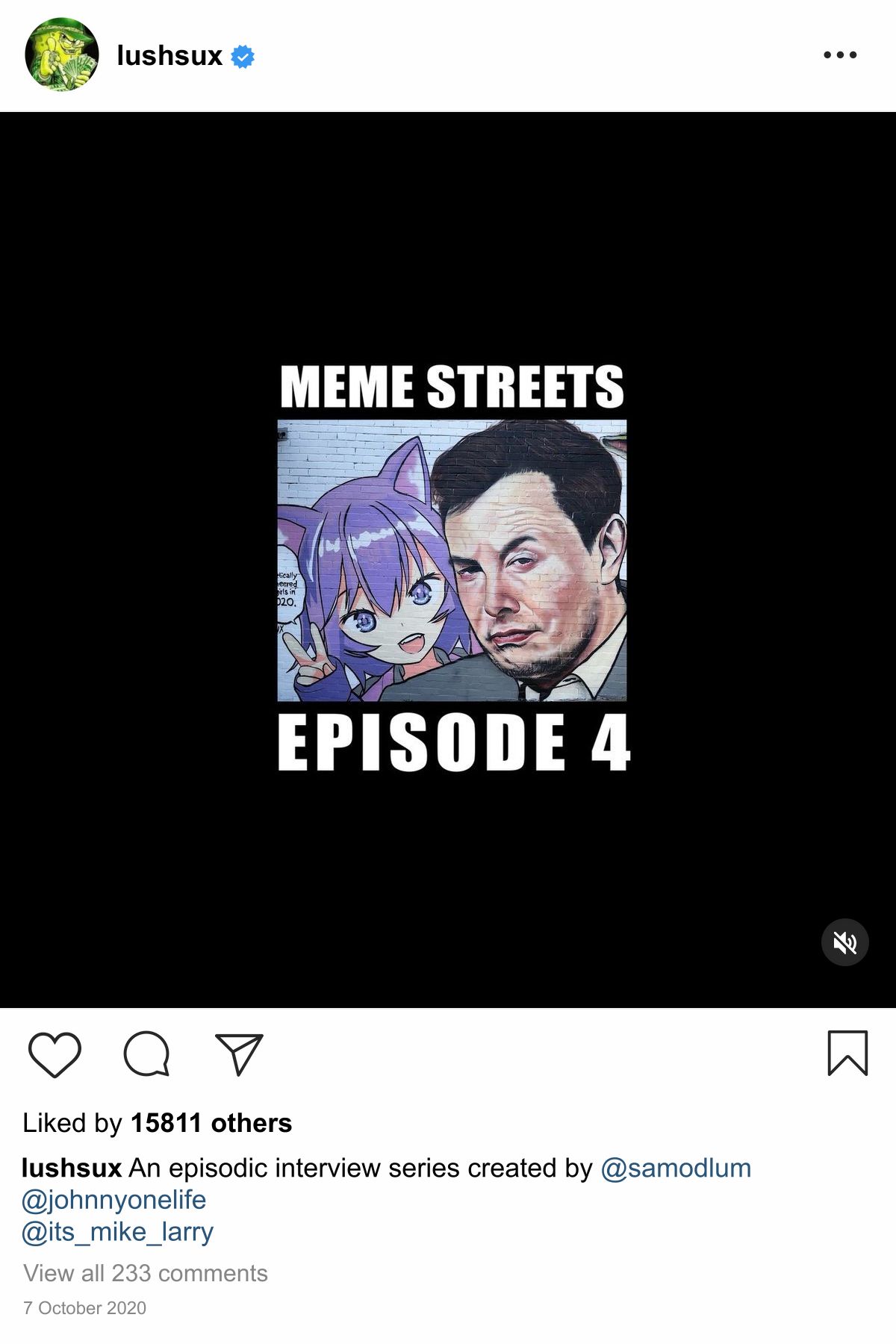
Task: Visit @johnnyonelife profile link
Action: (x=113, y=1200)
